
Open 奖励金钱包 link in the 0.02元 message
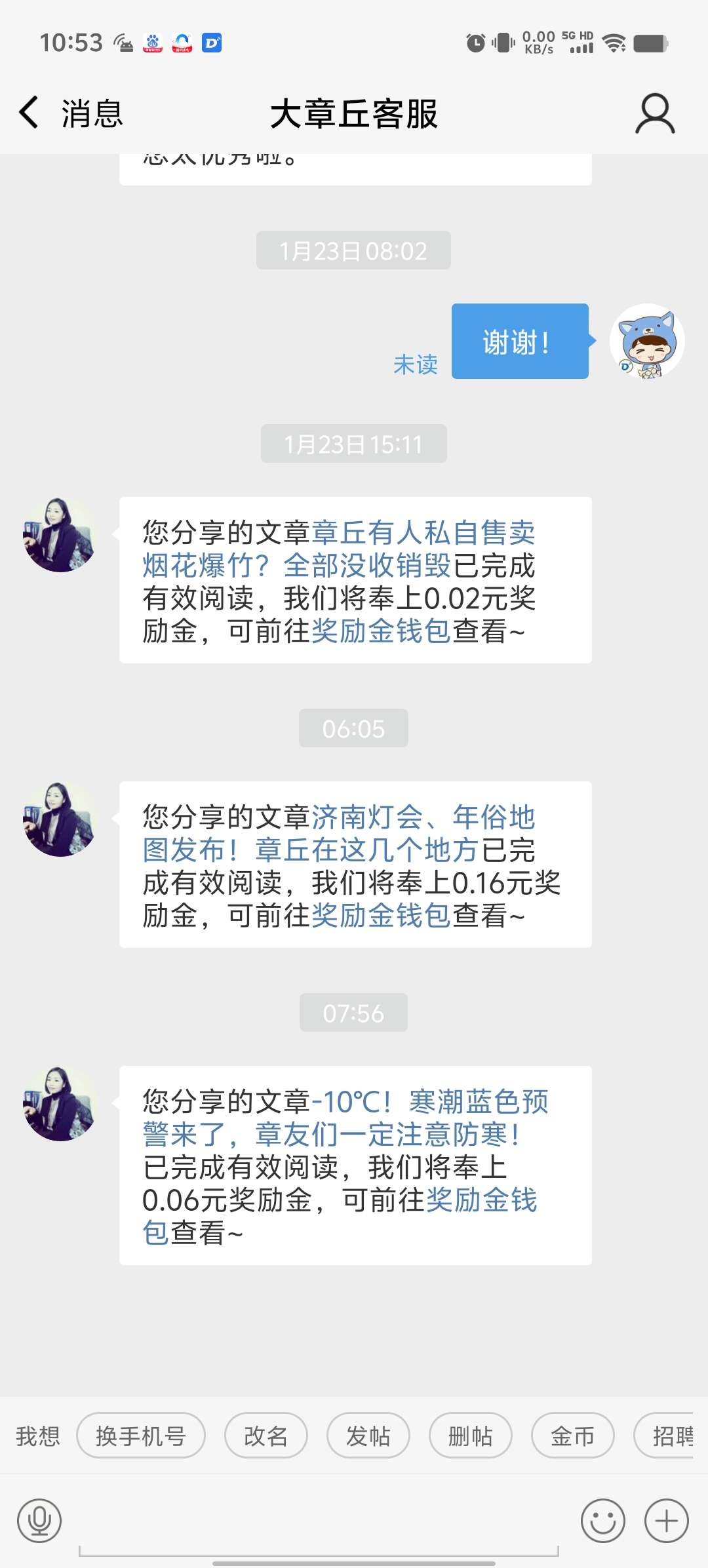coord(381,631)
